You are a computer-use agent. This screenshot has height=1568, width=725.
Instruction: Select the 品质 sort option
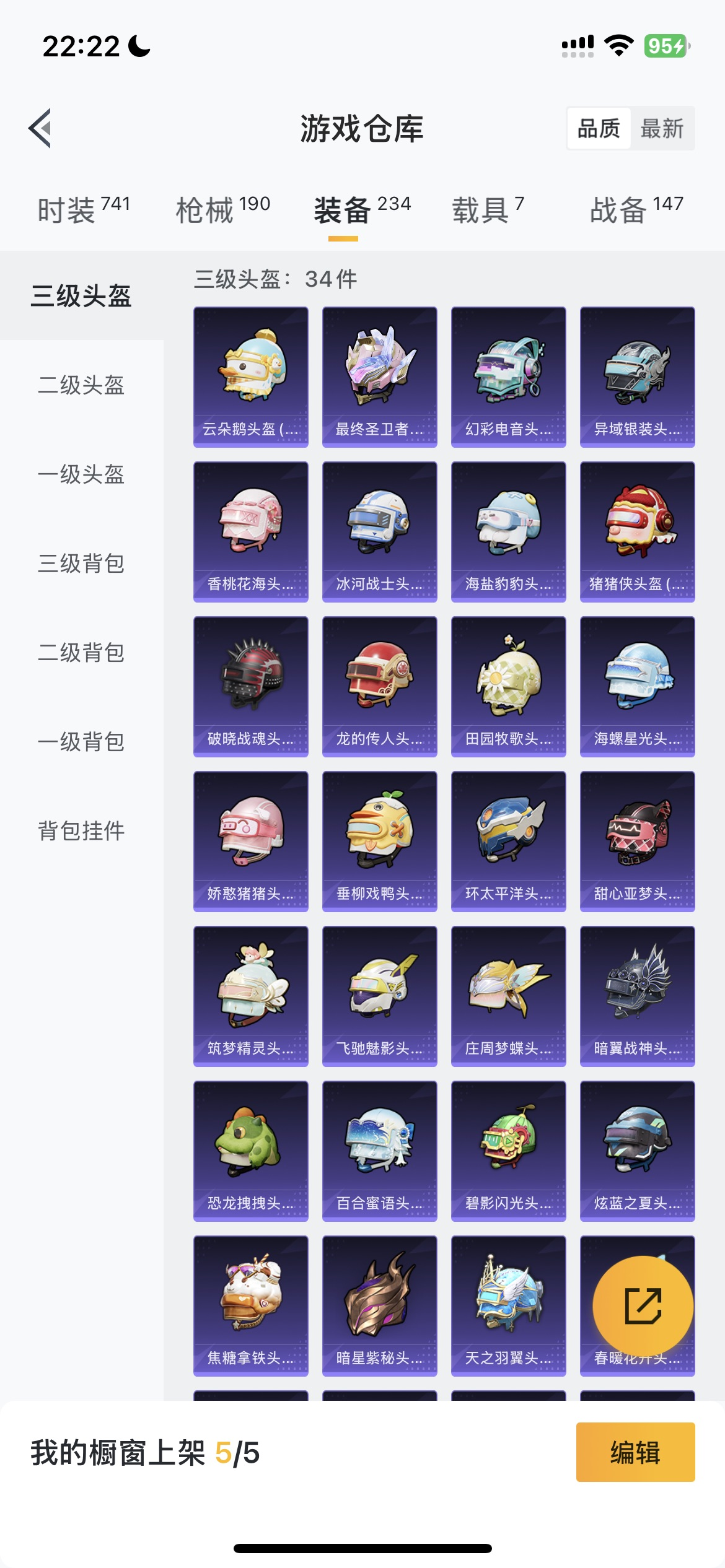click(x=599, y=129)
